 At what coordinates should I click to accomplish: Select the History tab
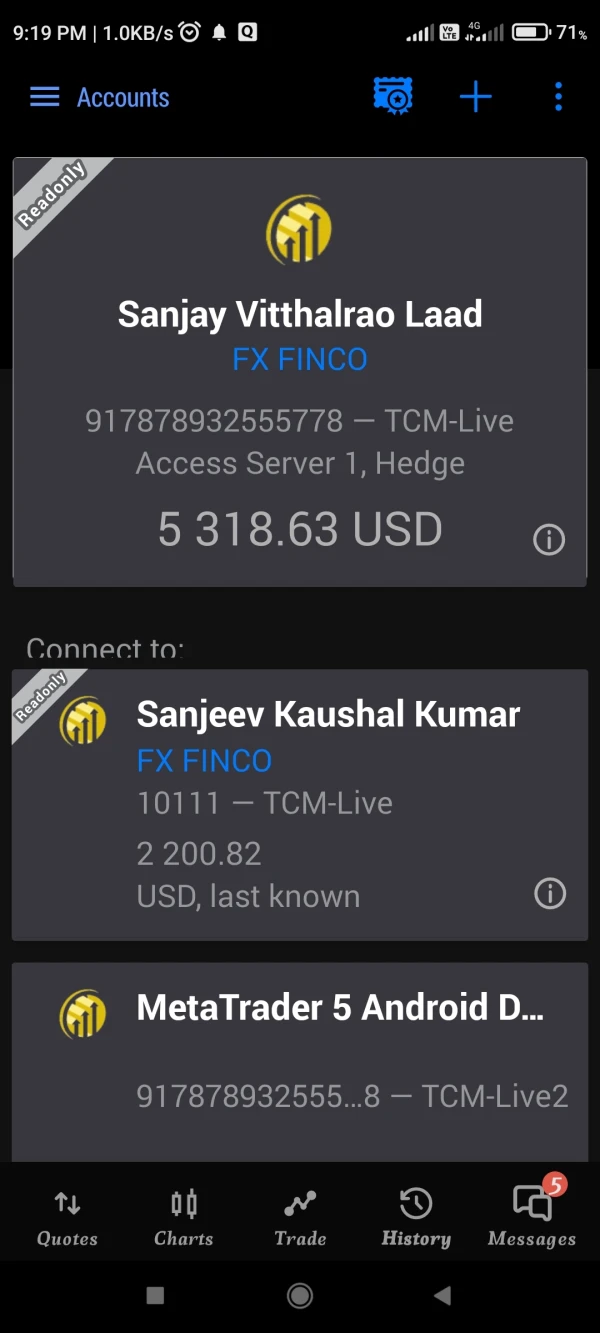[416, 1218]
